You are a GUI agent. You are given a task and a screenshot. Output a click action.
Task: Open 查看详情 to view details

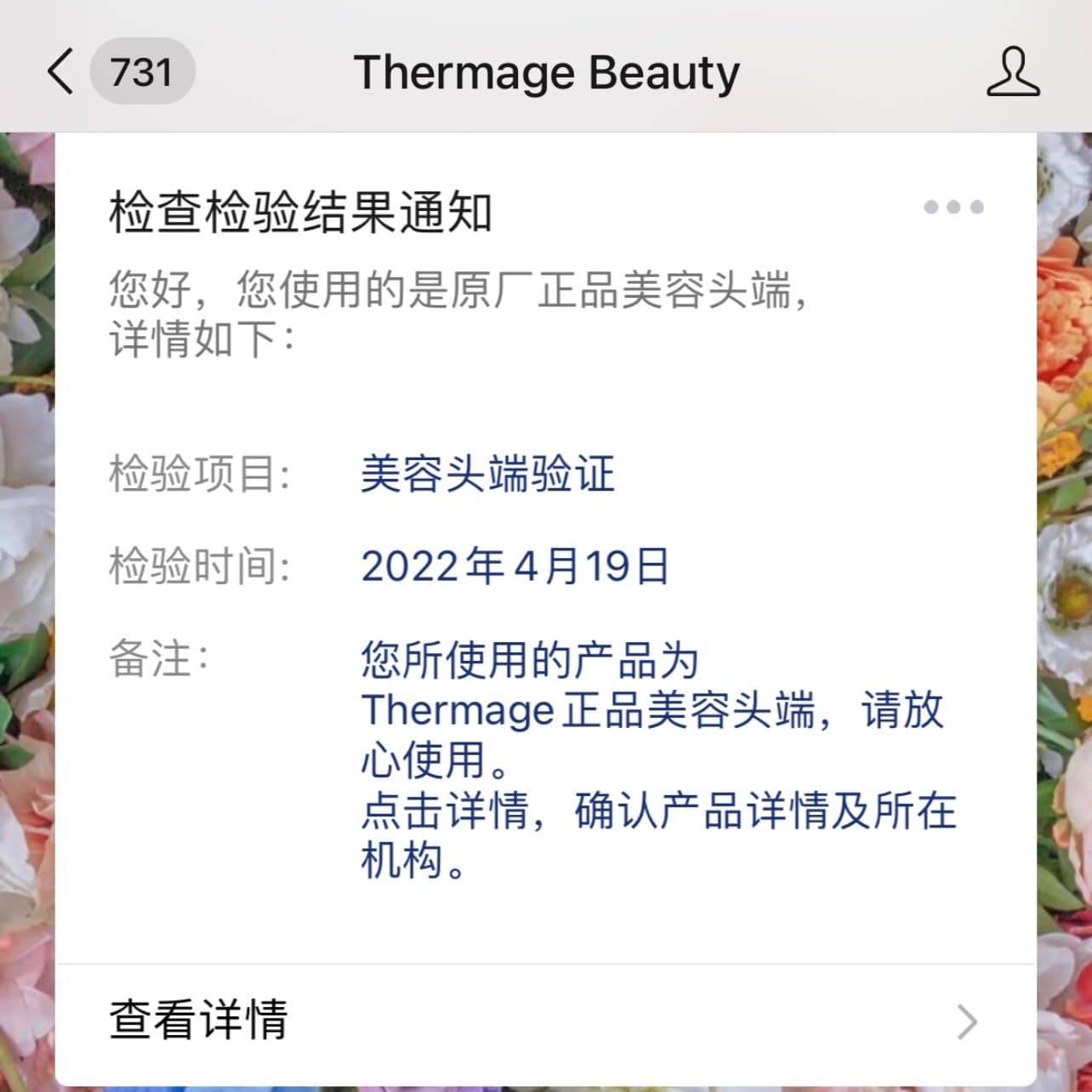544,1020
